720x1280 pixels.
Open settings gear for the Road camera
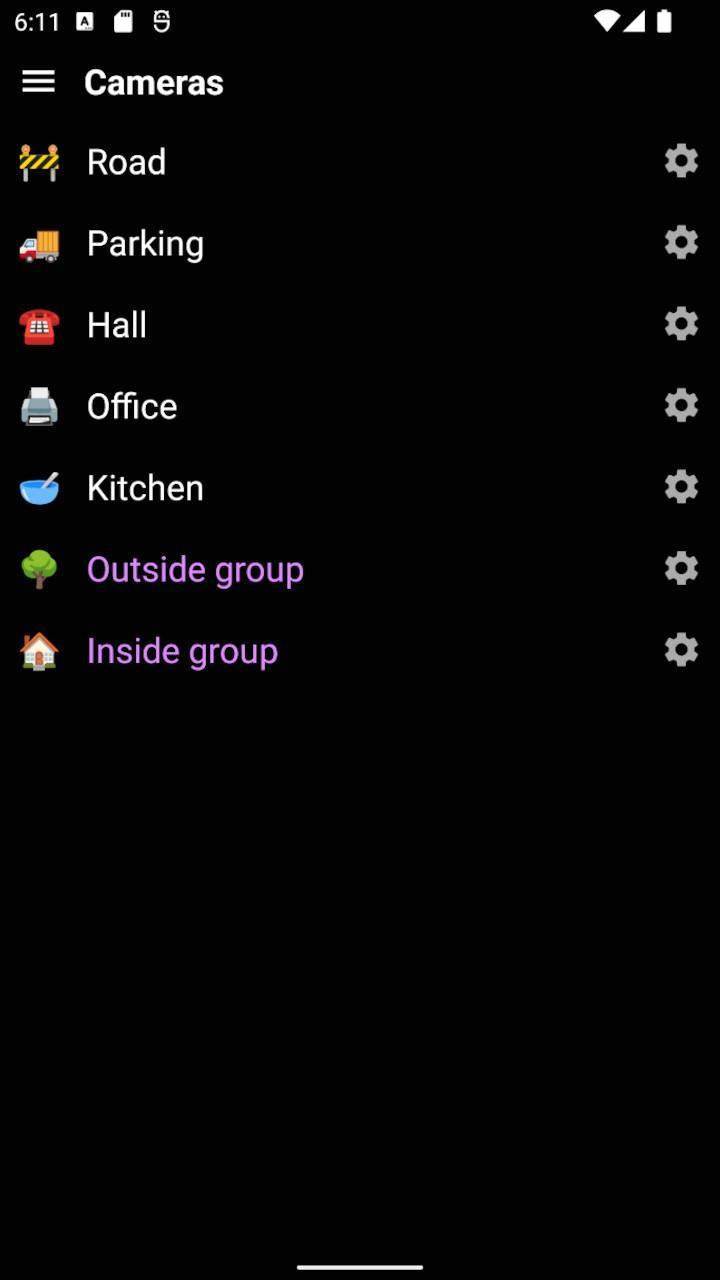681,161
